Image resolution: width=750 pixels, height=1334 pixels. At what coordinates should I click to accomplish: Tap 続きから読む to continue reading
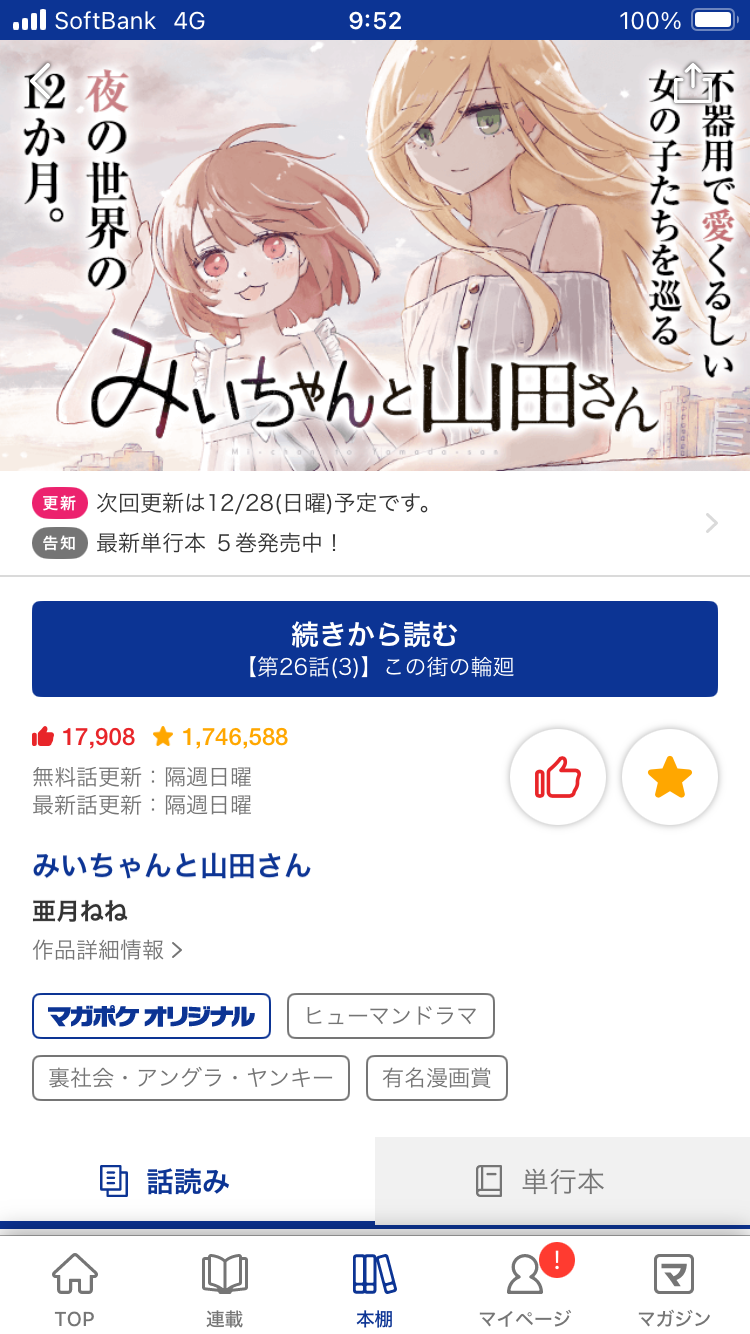pyautogui.click(x=375, y=648)
